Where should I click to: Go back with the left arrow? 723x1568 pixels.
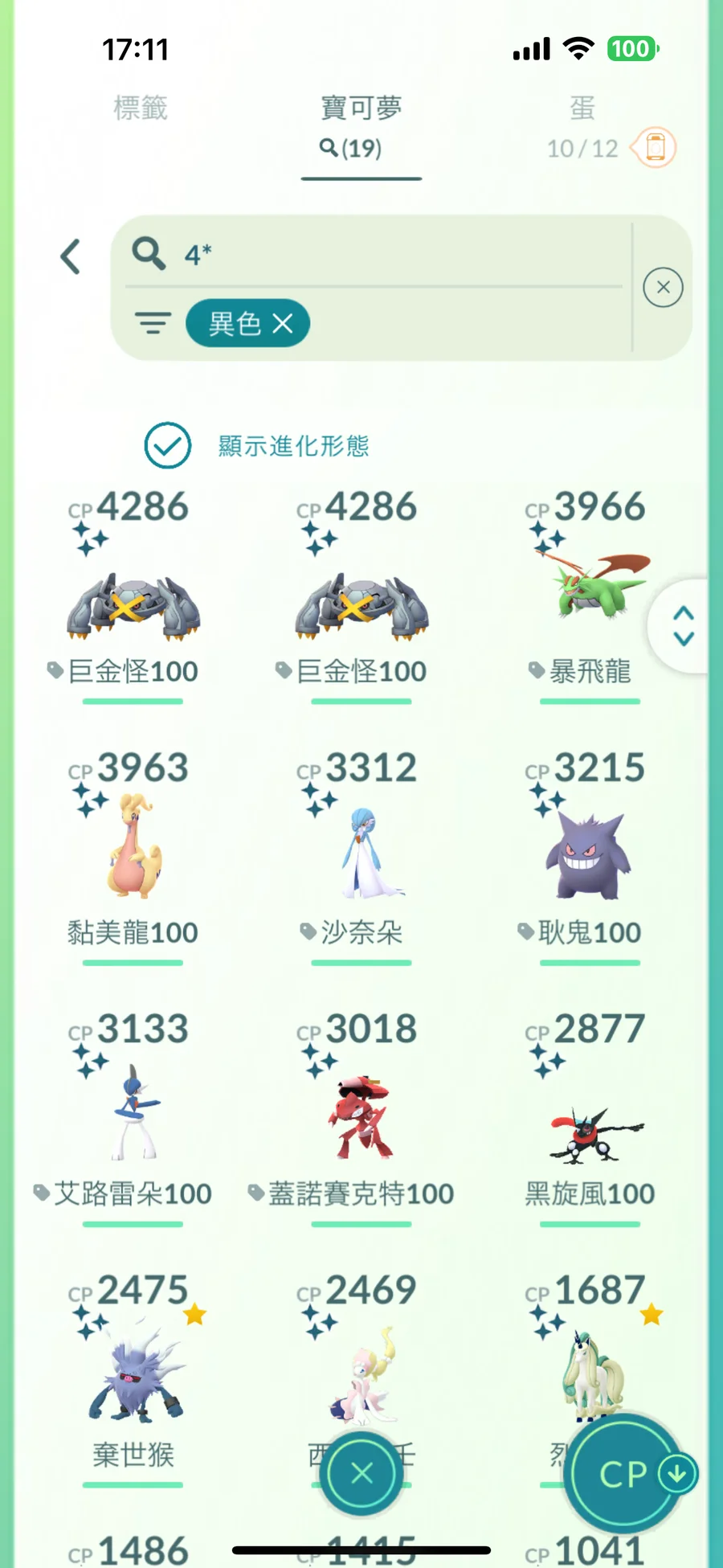click(x=71, y=257)
